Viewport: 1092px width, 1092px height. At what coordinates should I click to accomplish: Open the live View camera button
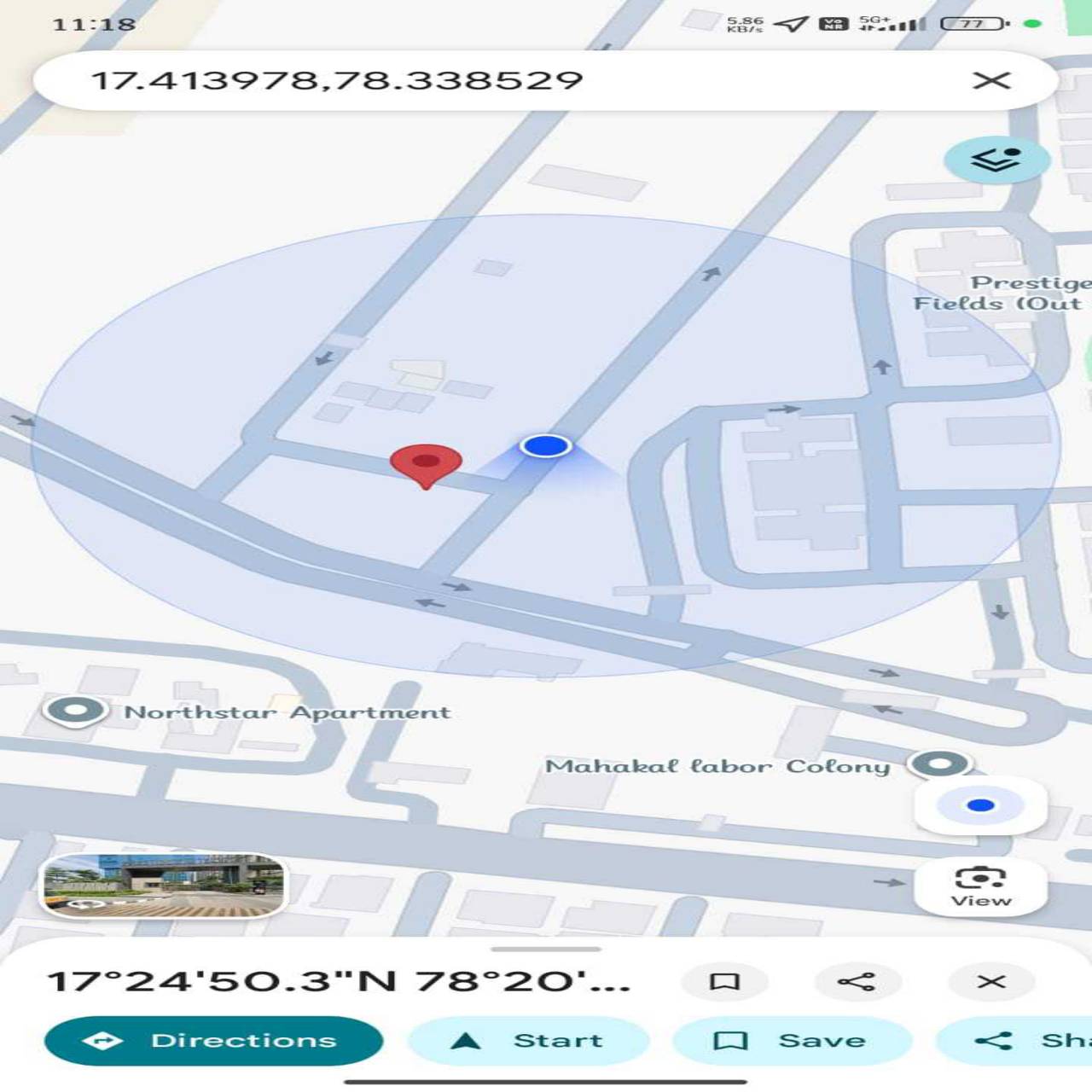(x=980, y=887)
